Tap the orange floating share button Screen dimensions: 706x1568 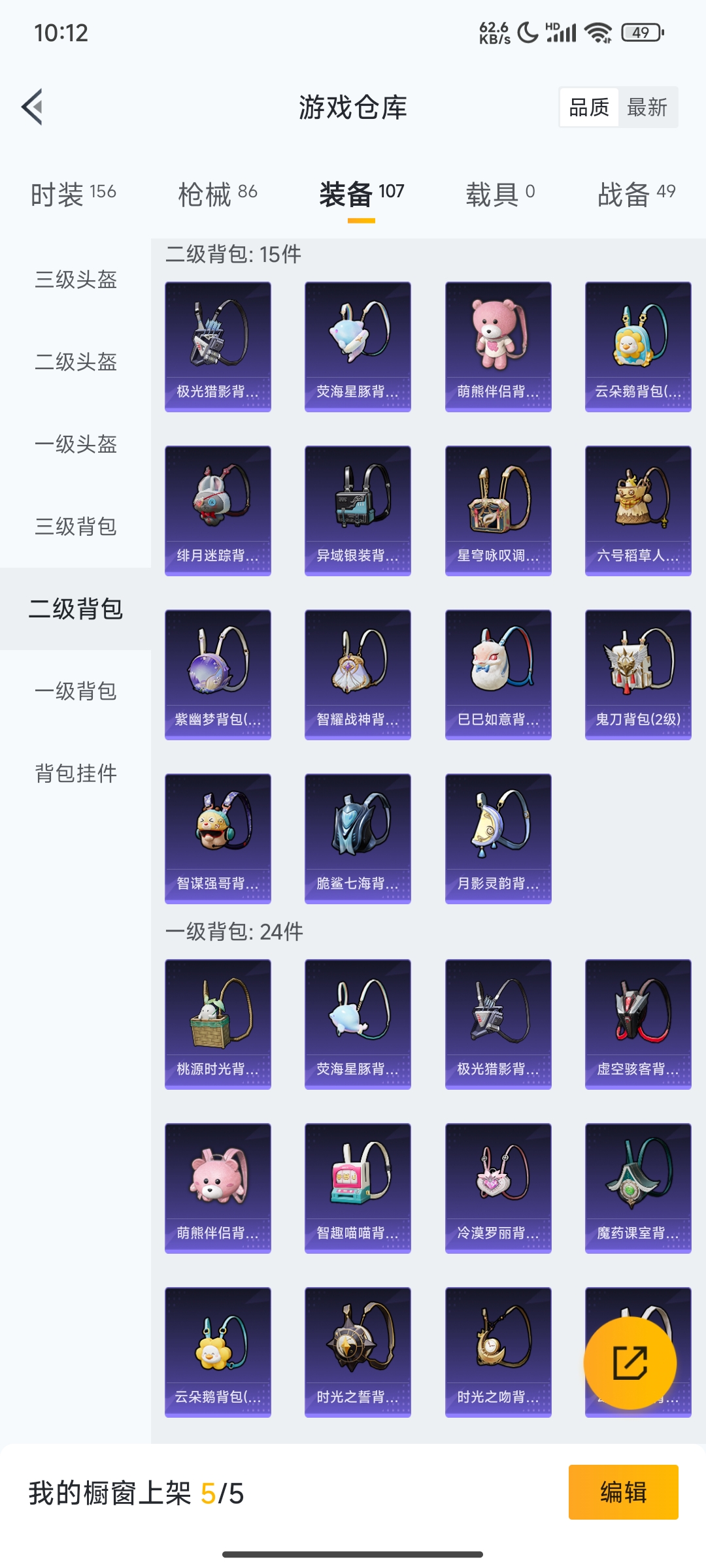coord(630,1363)
